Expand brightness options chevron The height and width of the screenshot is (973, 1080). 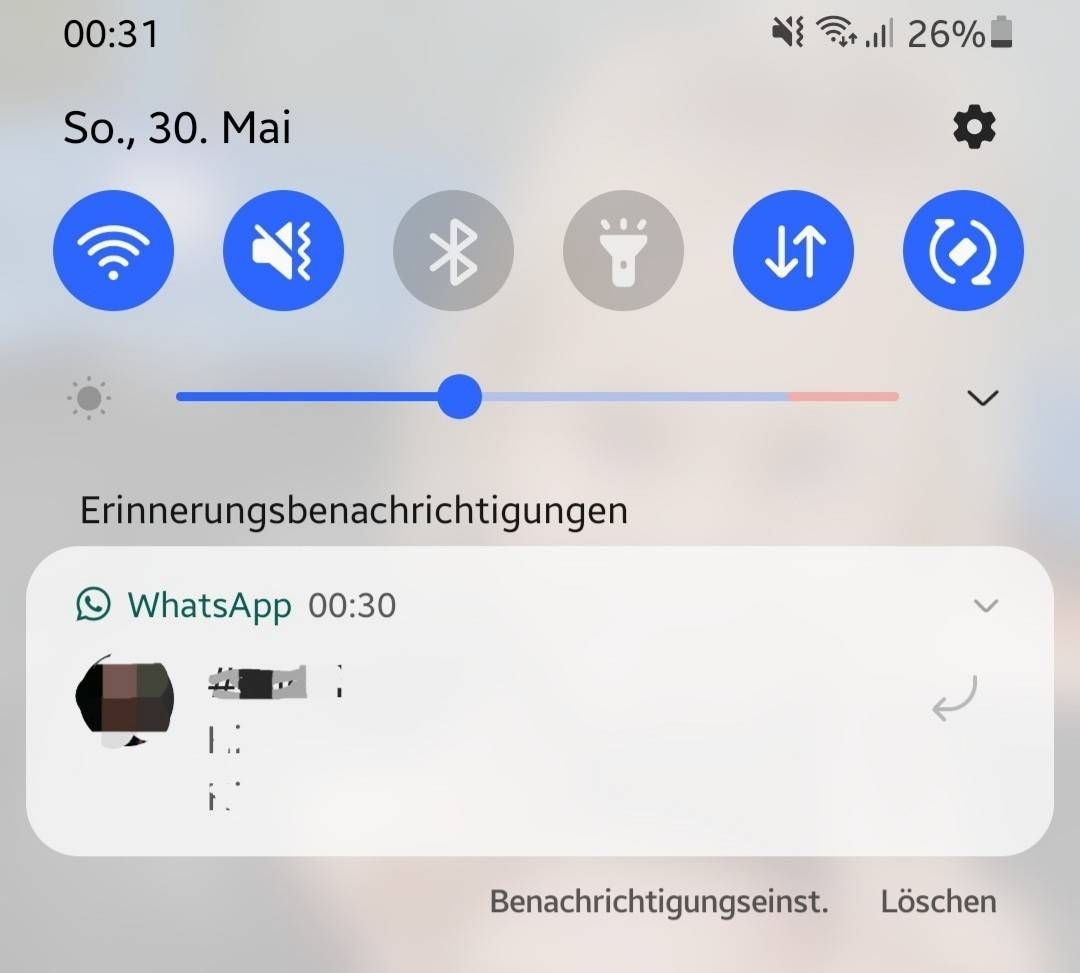pos(983,398)
